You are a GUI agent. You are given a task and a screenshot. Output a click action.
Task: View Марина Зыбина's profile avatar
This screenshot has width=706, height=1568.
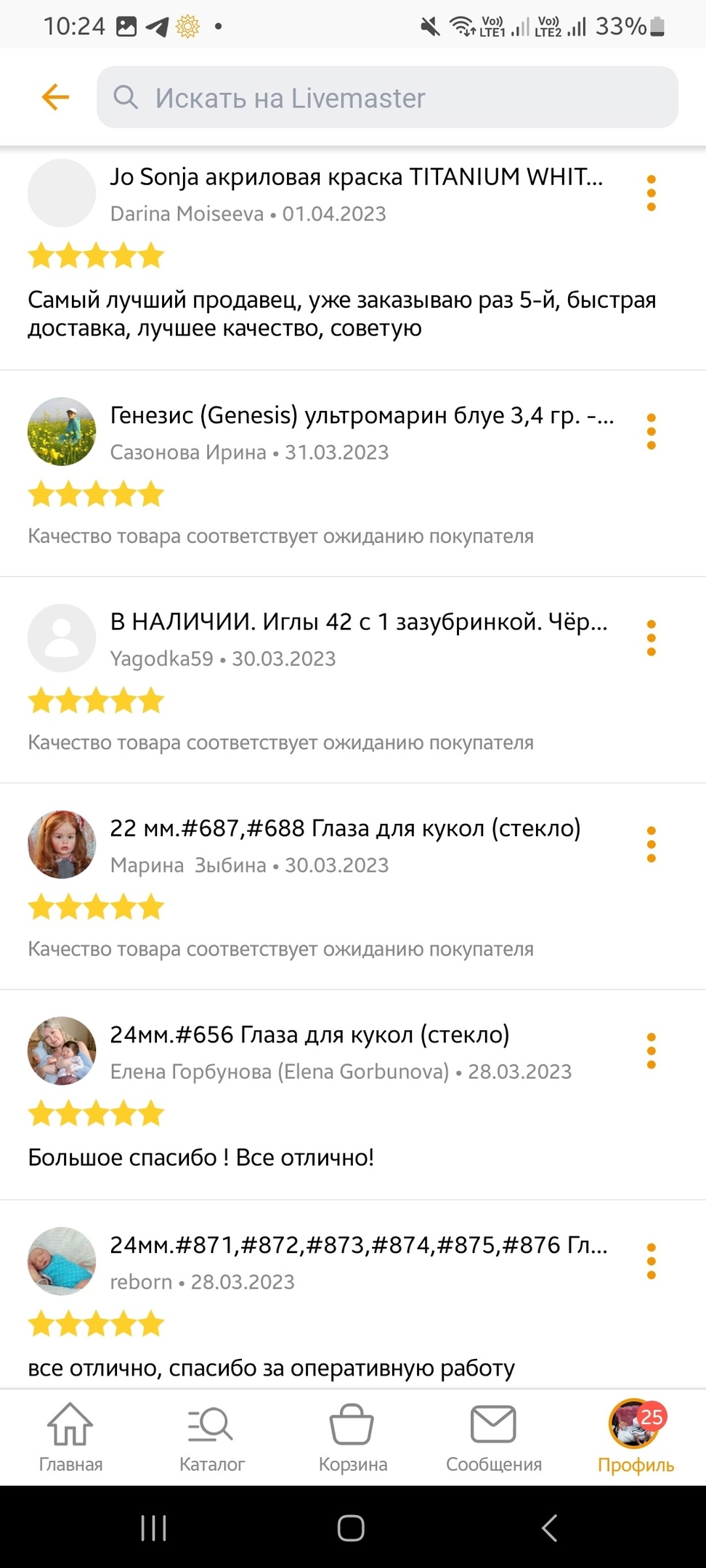(x=62, y=844)
